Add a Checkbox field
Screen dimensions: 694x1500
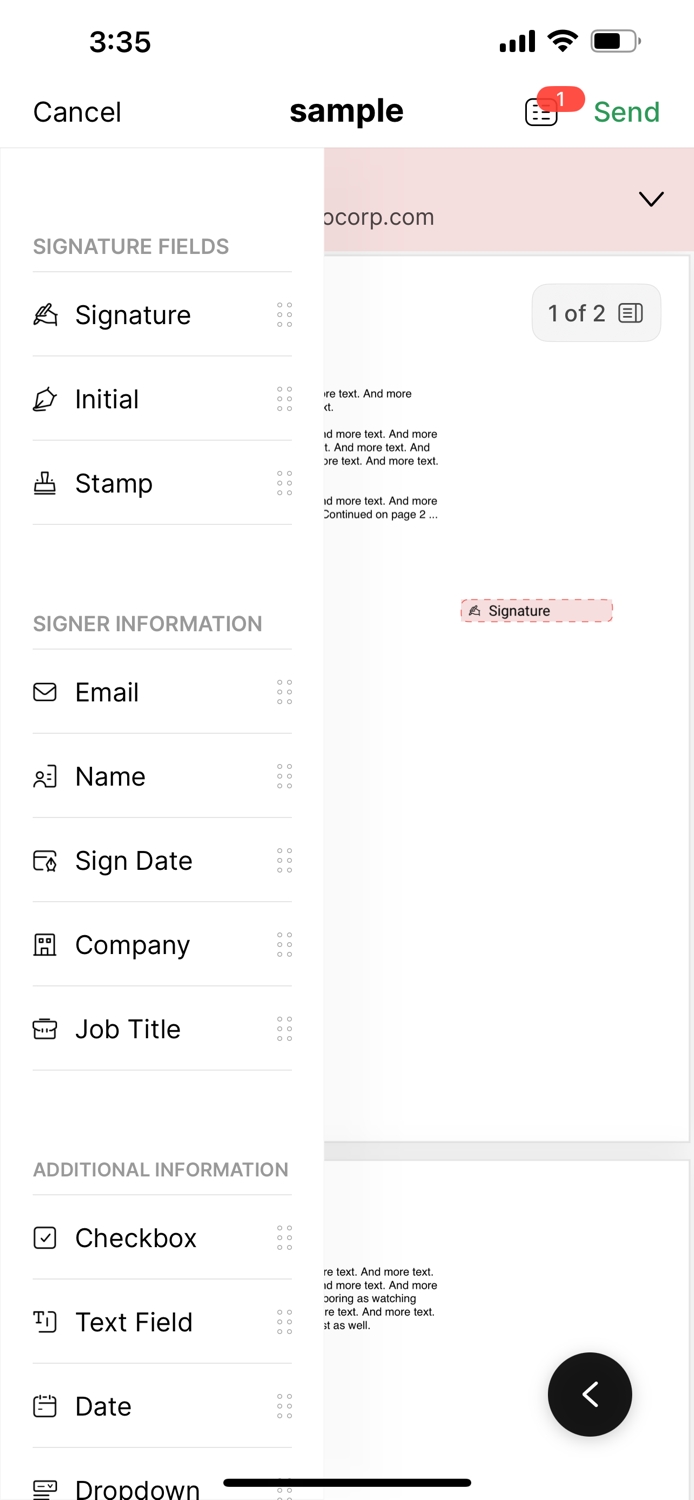(x=136, y=1238)
